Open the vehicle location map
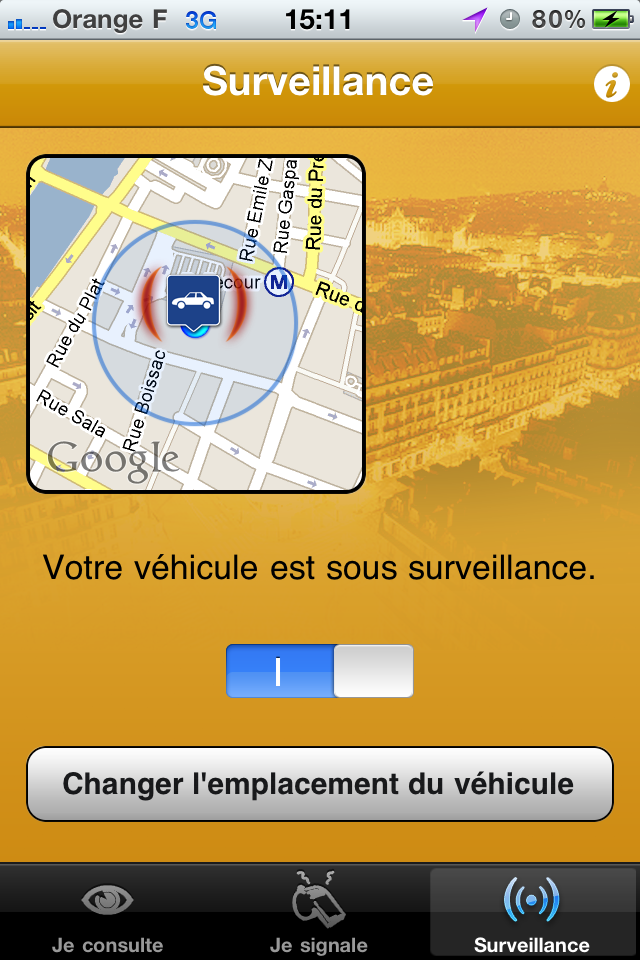640x960 pixels. coord(196,324)
